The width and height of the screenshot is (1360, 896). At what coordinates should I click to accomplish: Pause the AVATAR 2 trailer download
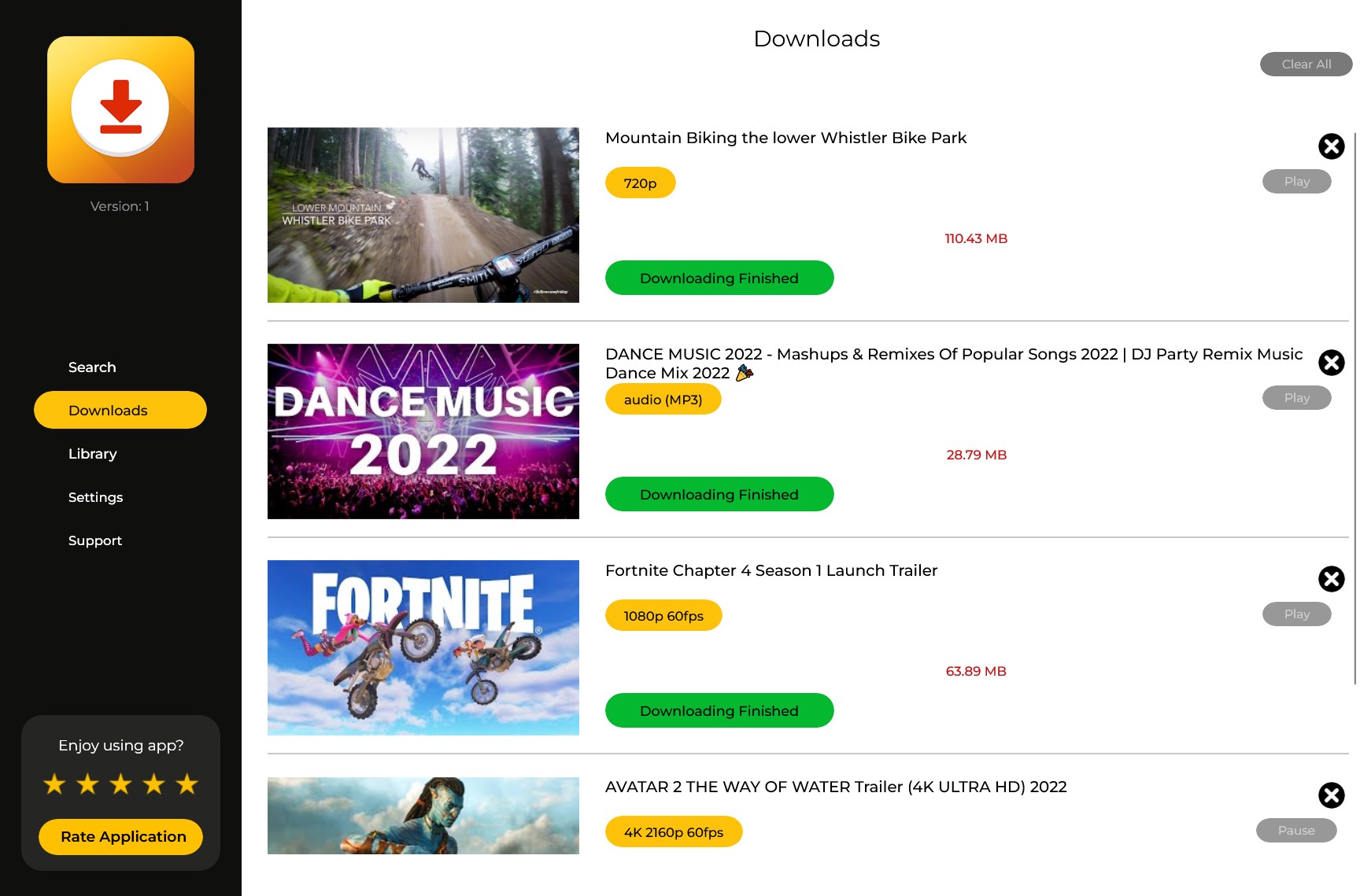(1295, 831)
